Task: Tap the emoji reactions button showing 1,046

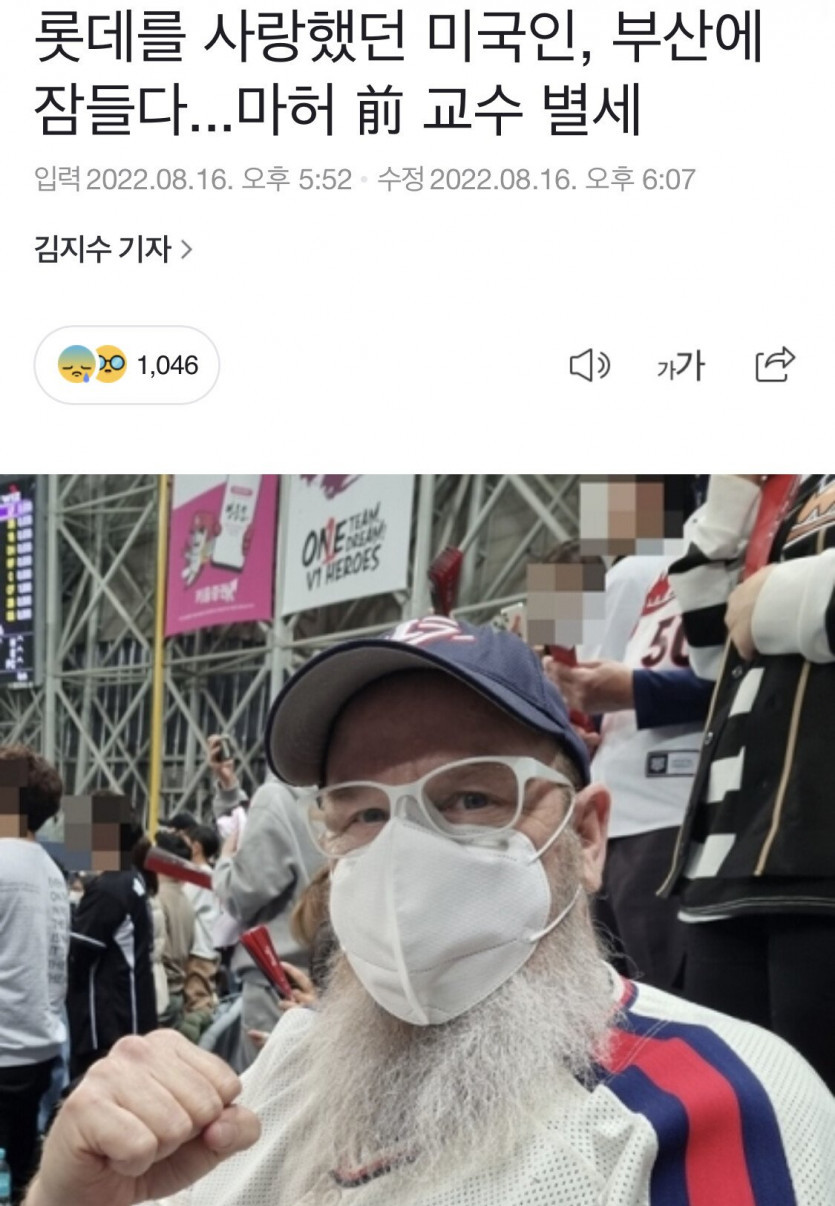Action: coord(127,366)
